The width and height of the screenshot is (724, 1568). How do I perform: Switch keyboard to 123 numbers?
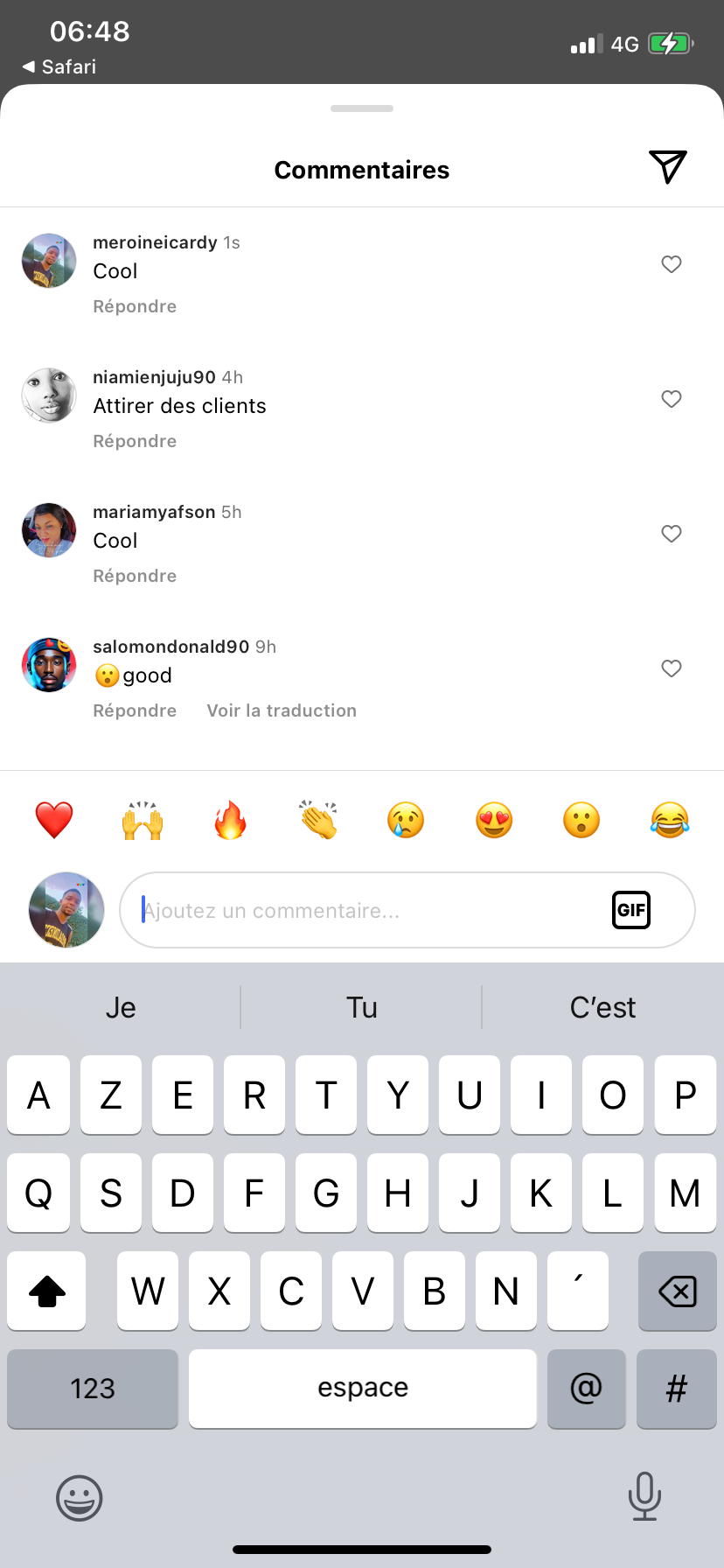click(x=93, y=1389)
